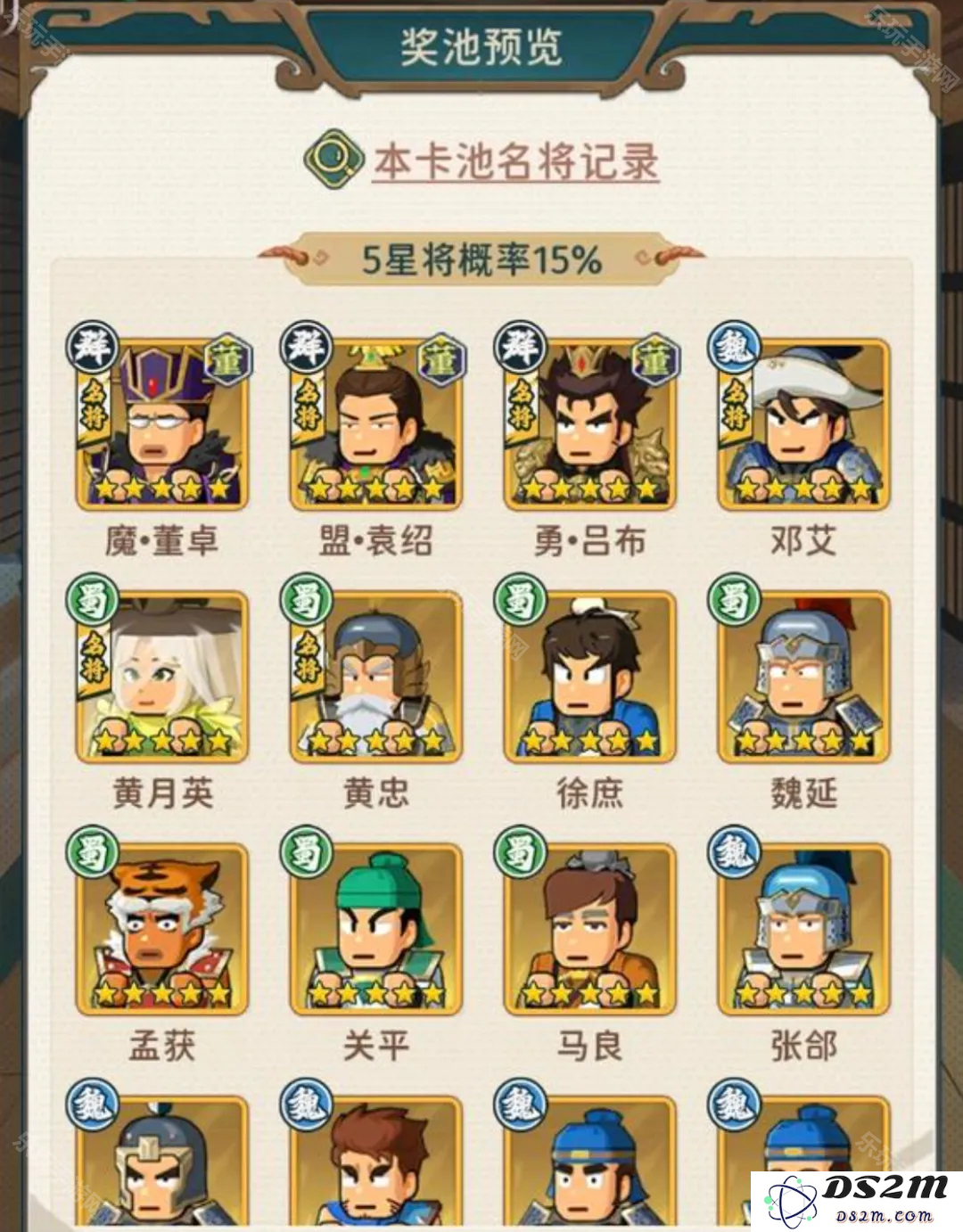Select 张郃 hero card
The width and height of the screenshot is (963, 1232).
tap(803, 930)
